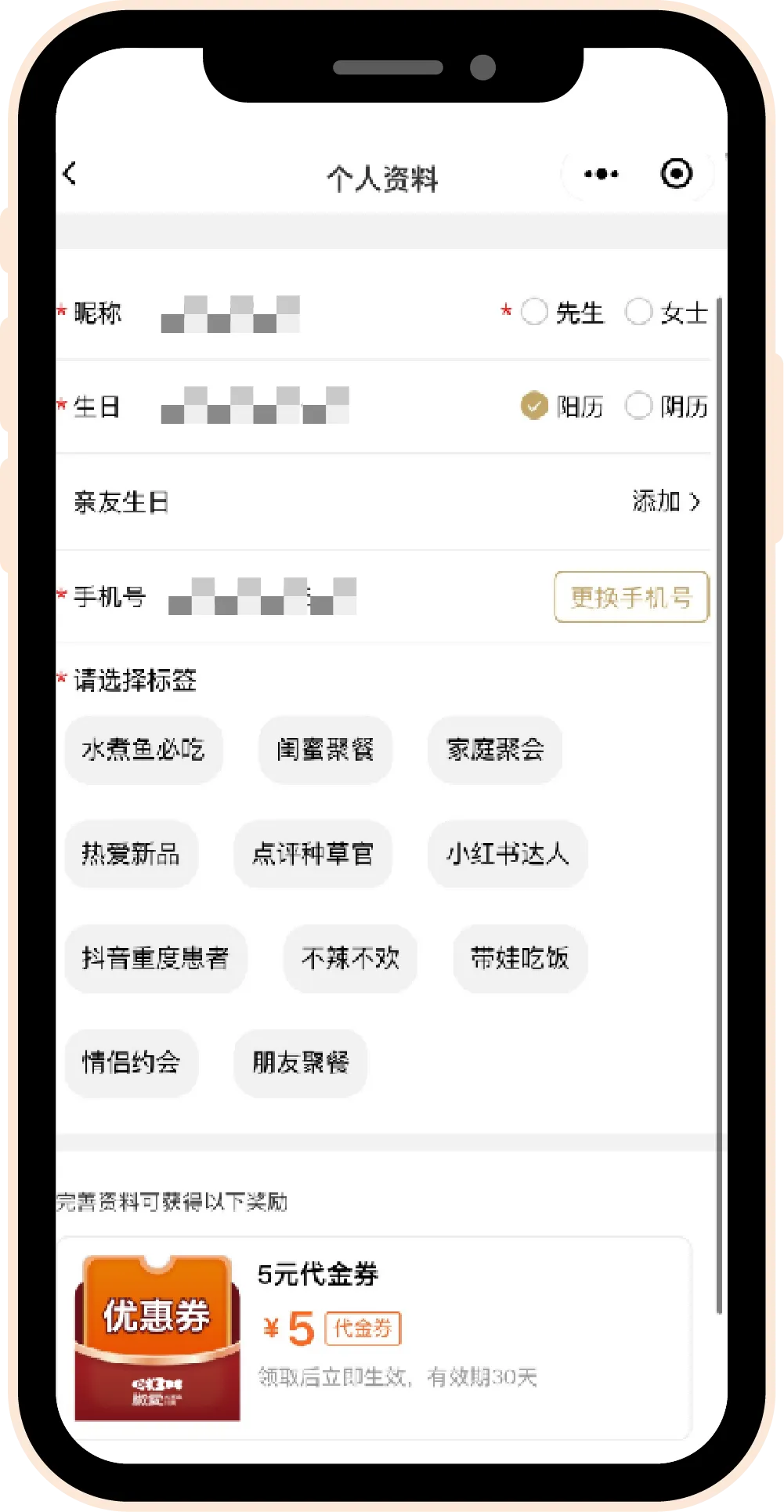Screen dimensions: 784x1512
Task: Select the 水煮鱼必吃 tag
Action: pos(143,750)
